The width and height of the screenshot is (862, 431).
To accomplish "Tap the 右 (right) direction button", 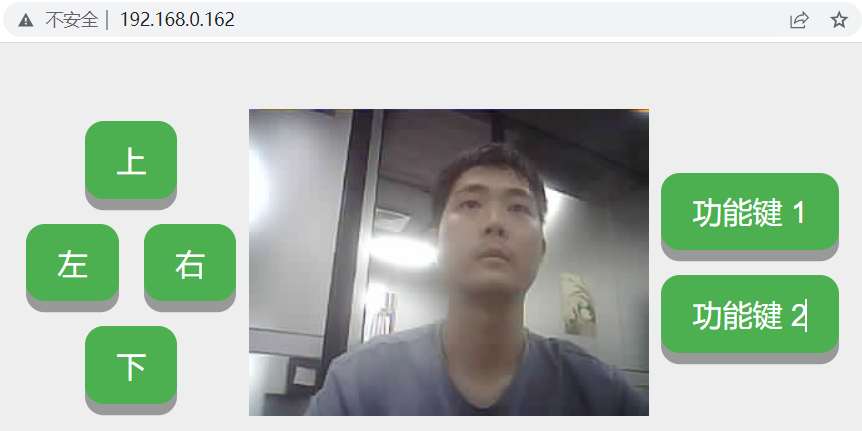I will pos(190,263).
